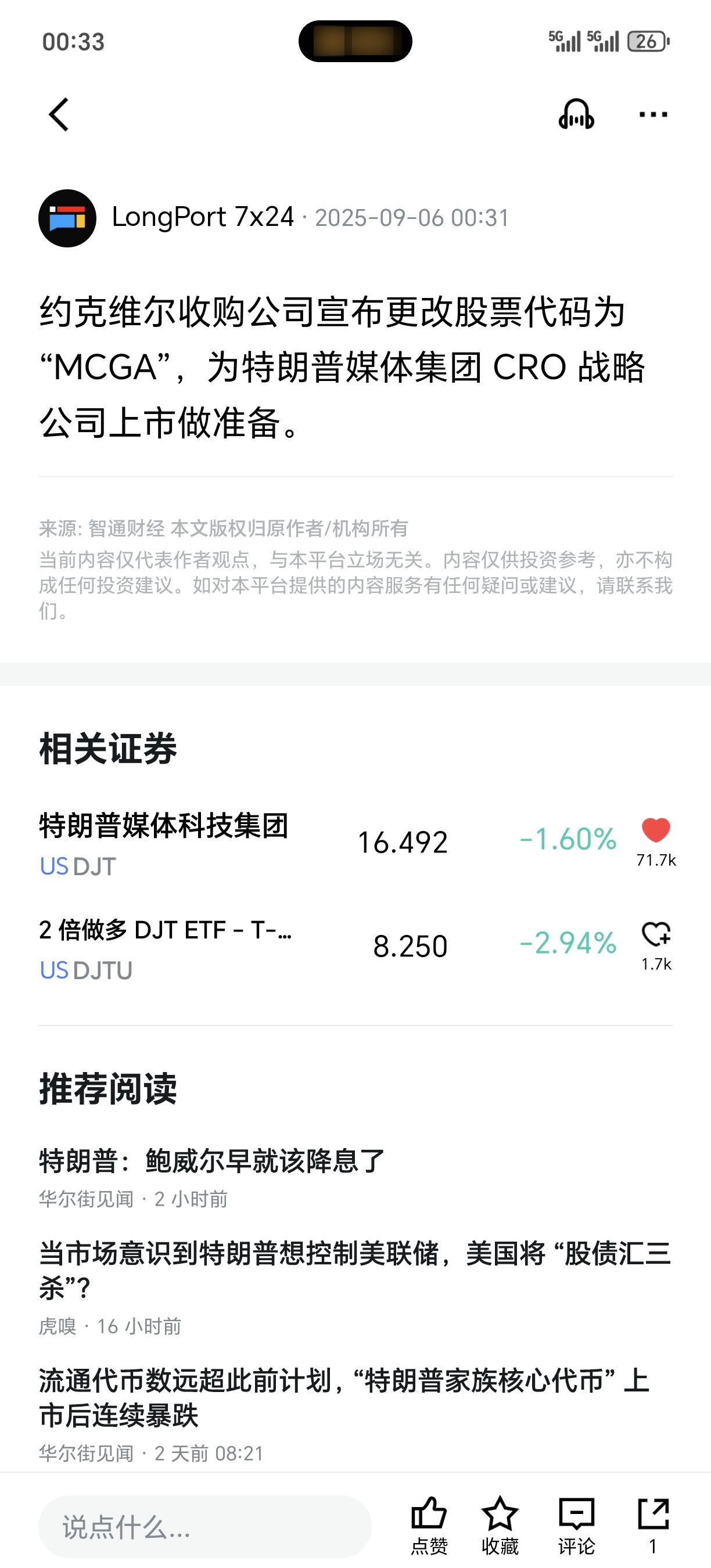
Task: Open the 特朗普媒体科技集团 DJT stock
Action: point(164,843)
